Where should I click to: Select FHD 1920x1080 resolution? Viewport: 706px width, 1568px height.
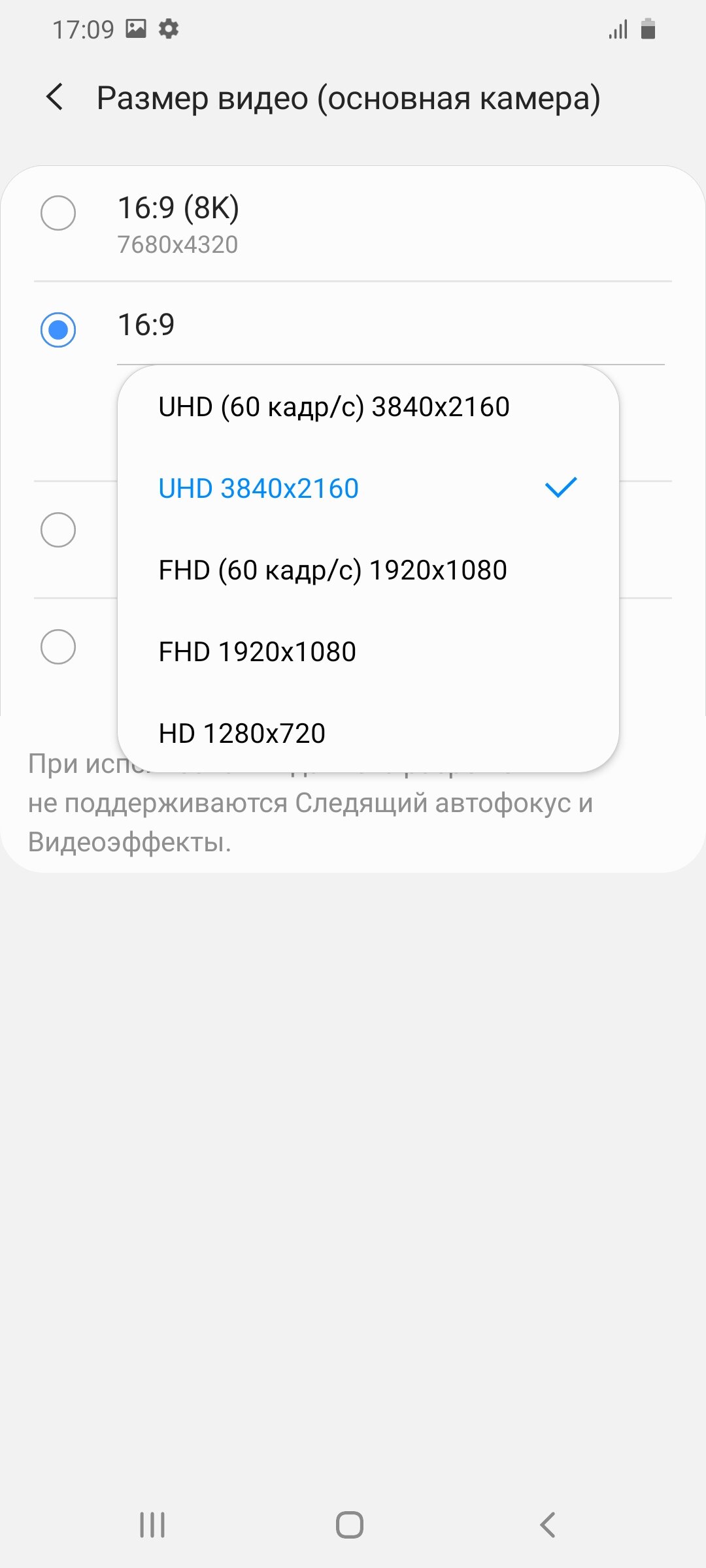(368, 652)
